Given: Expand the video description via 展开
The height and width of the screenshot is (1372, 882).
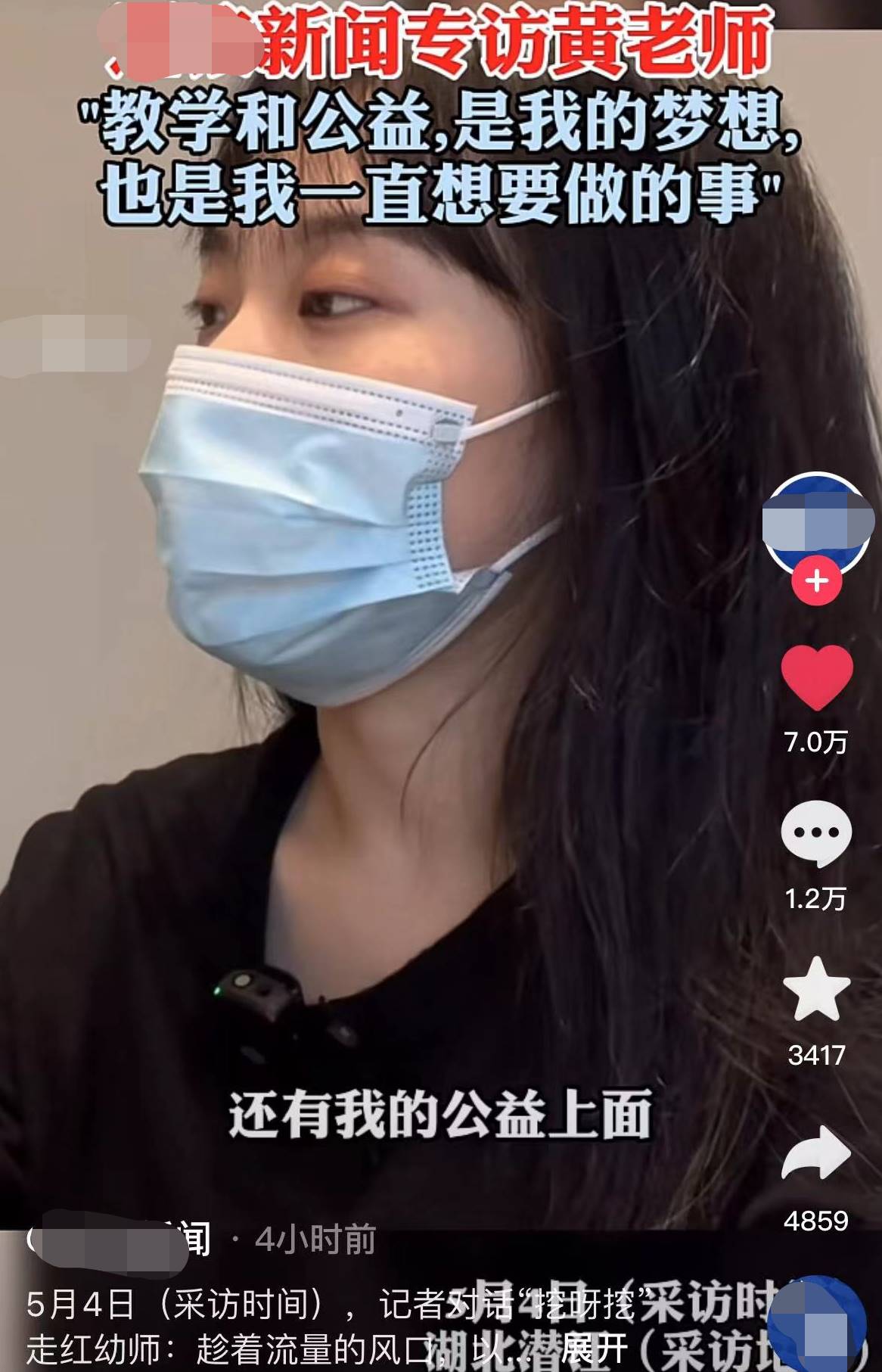Looking at the screenshot, I should click(595, 1348).
